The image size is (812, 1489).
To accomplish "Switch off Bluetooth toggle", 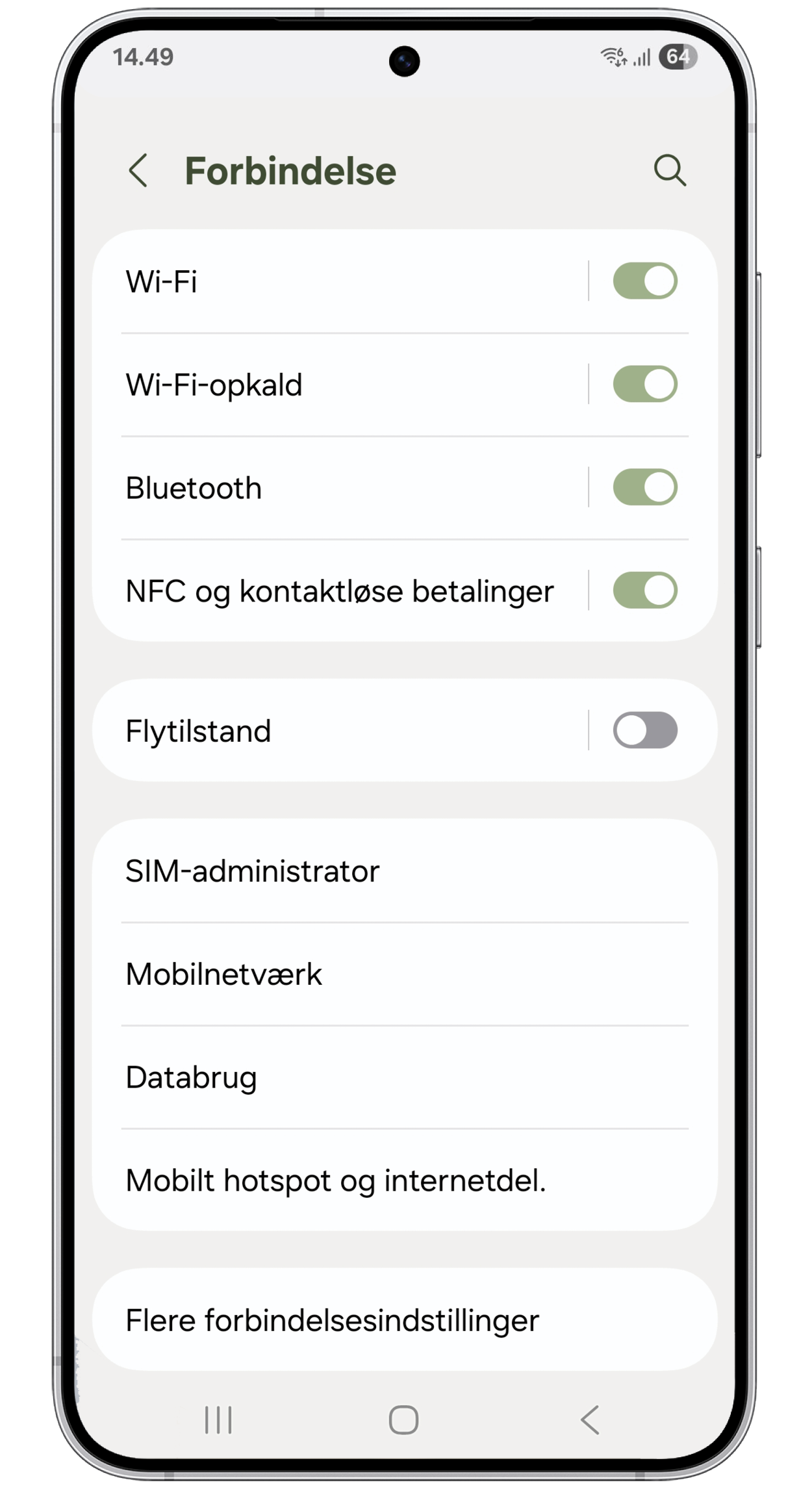I will pos(644,487).
